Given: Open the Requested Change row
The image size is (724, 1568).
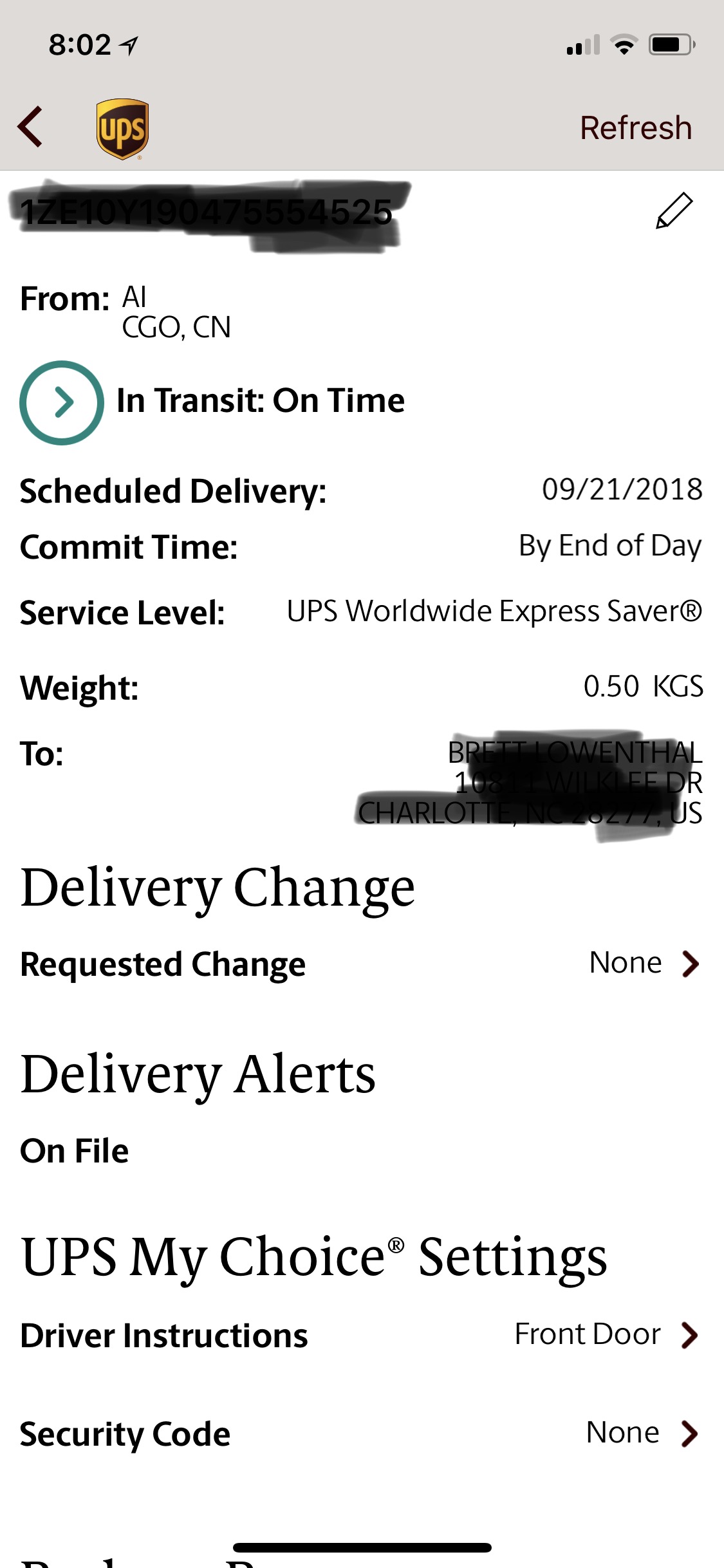Looking at the screenshot, I should [x=362, y=964].
